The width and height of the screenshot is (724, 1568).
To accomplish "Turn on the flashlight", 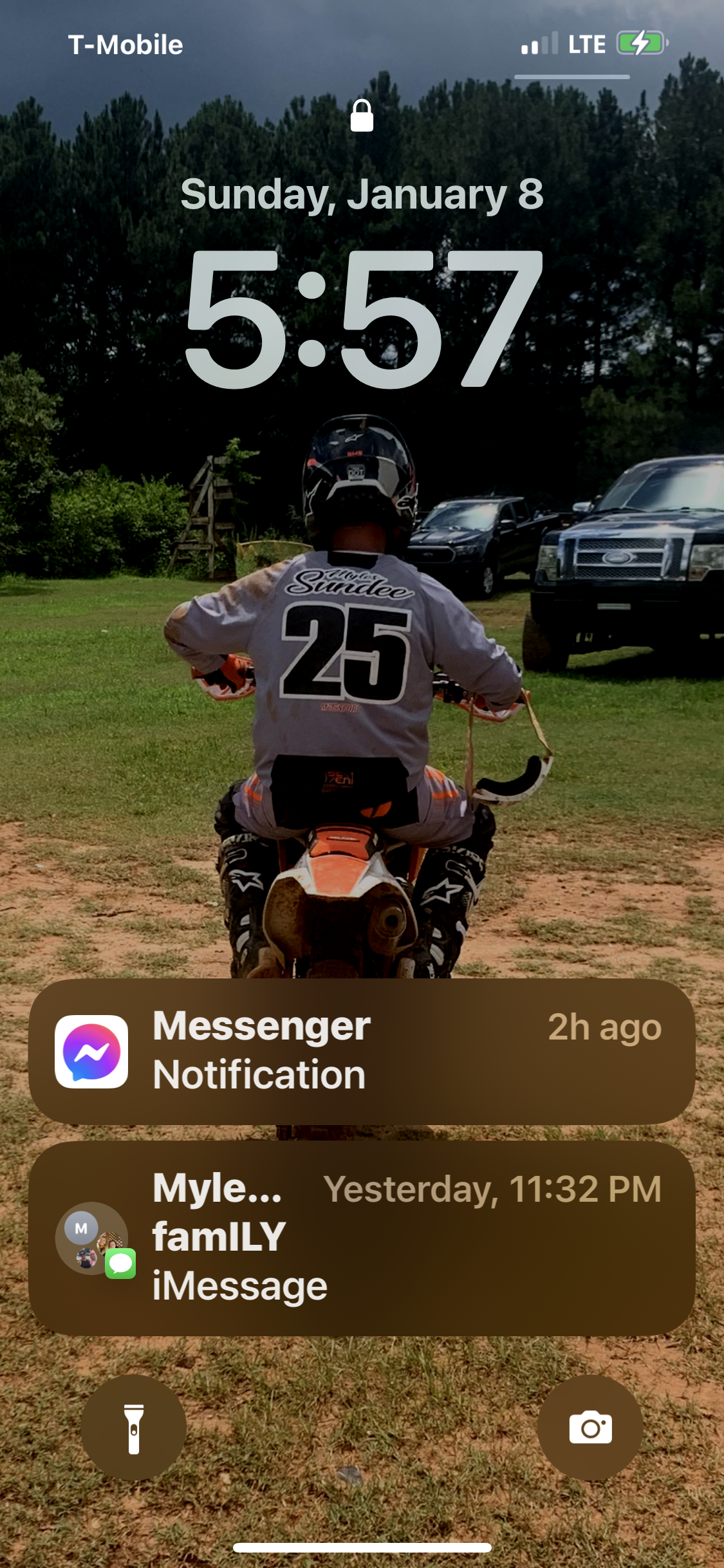I will [x=134, y=1428].
